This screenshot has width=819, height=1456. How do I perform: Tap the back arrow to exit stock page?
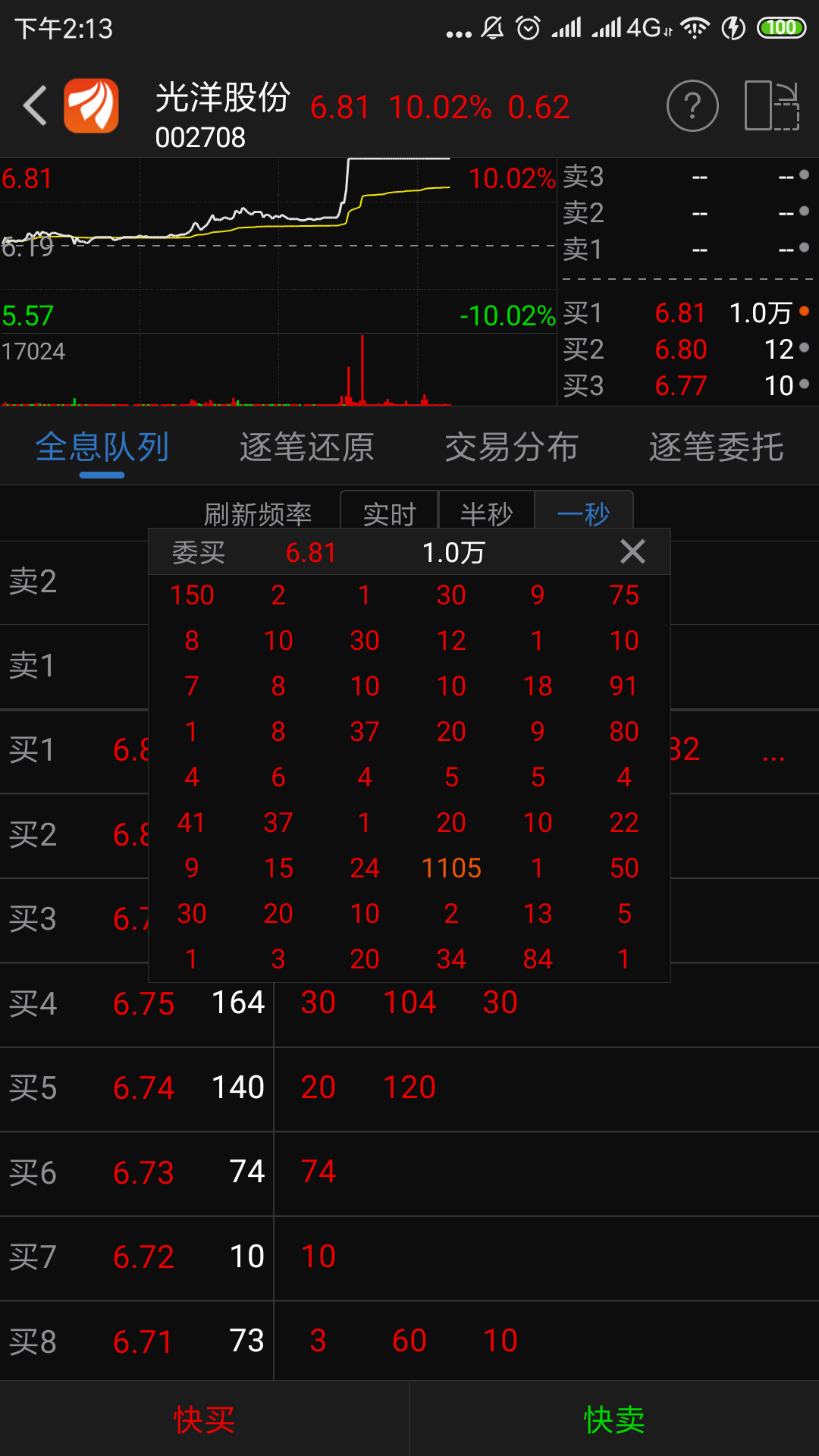coord(34,105)
